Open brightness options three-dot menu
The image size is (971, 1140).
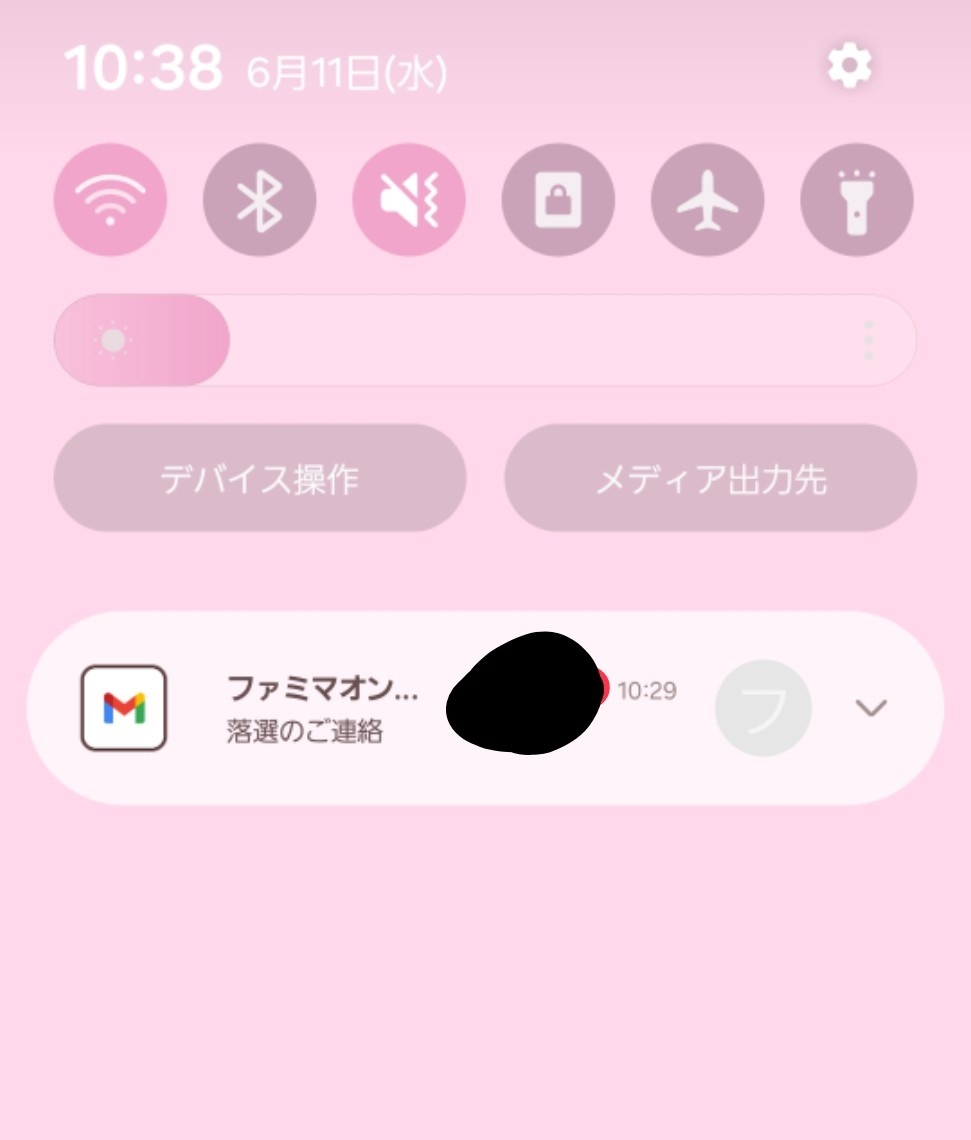(868, 340)
